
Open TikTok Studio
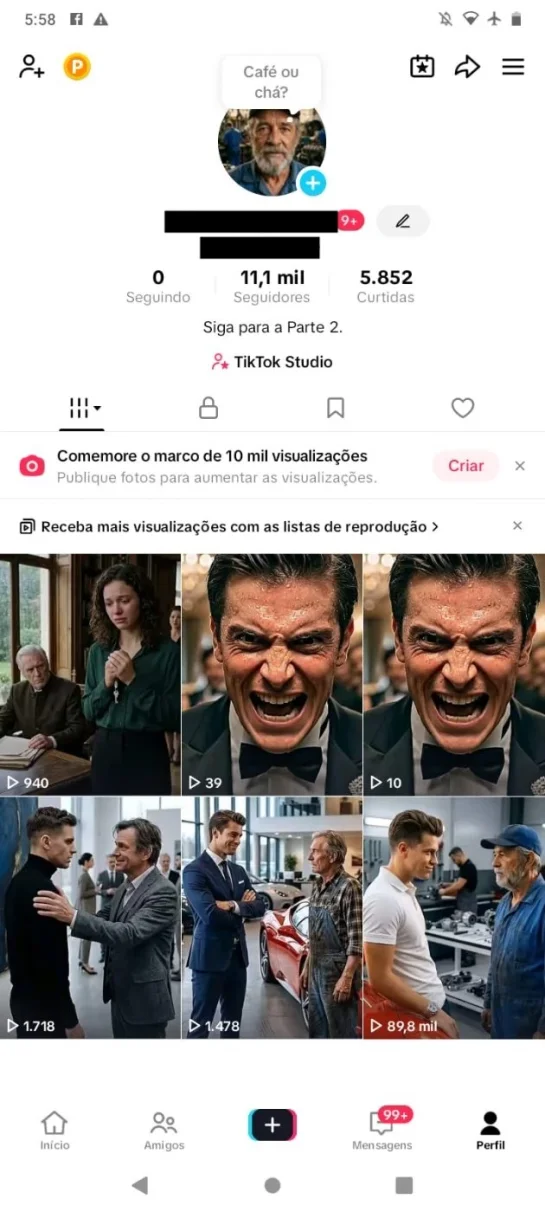click(272, 362)
